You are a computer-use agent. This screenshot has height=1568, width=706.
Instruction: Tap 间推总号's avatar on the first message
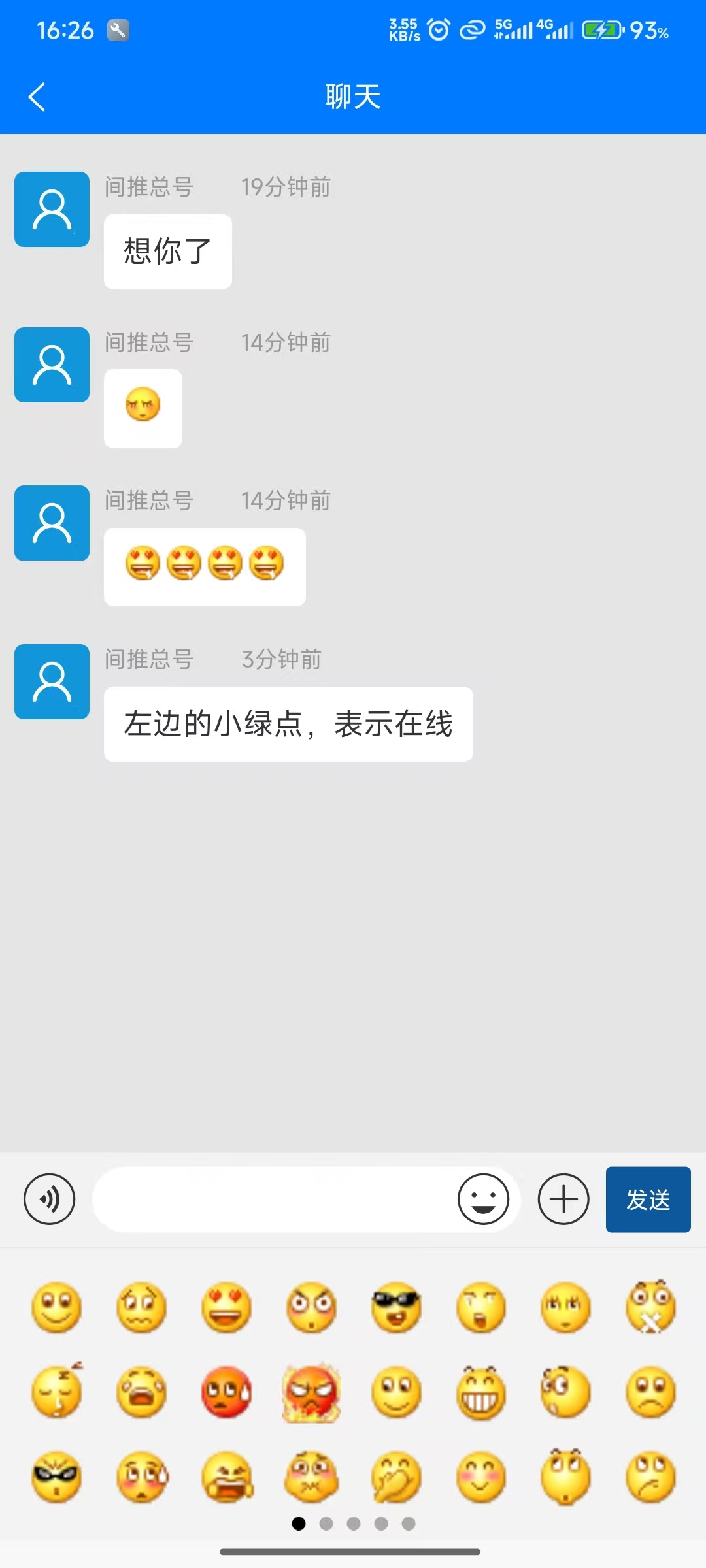point(51,209)
